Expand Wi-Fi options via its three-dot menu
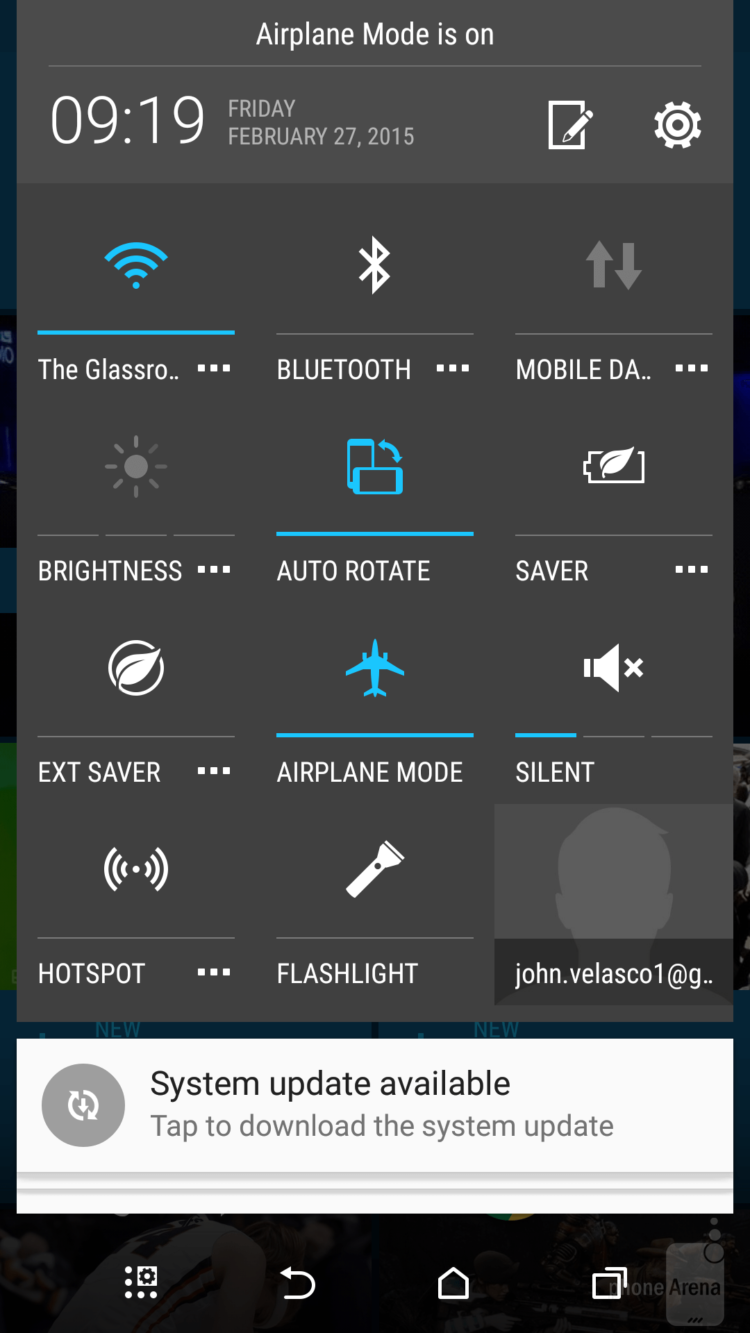The height and width of the screenshot is (1333, 750). (x=214, y=368)
